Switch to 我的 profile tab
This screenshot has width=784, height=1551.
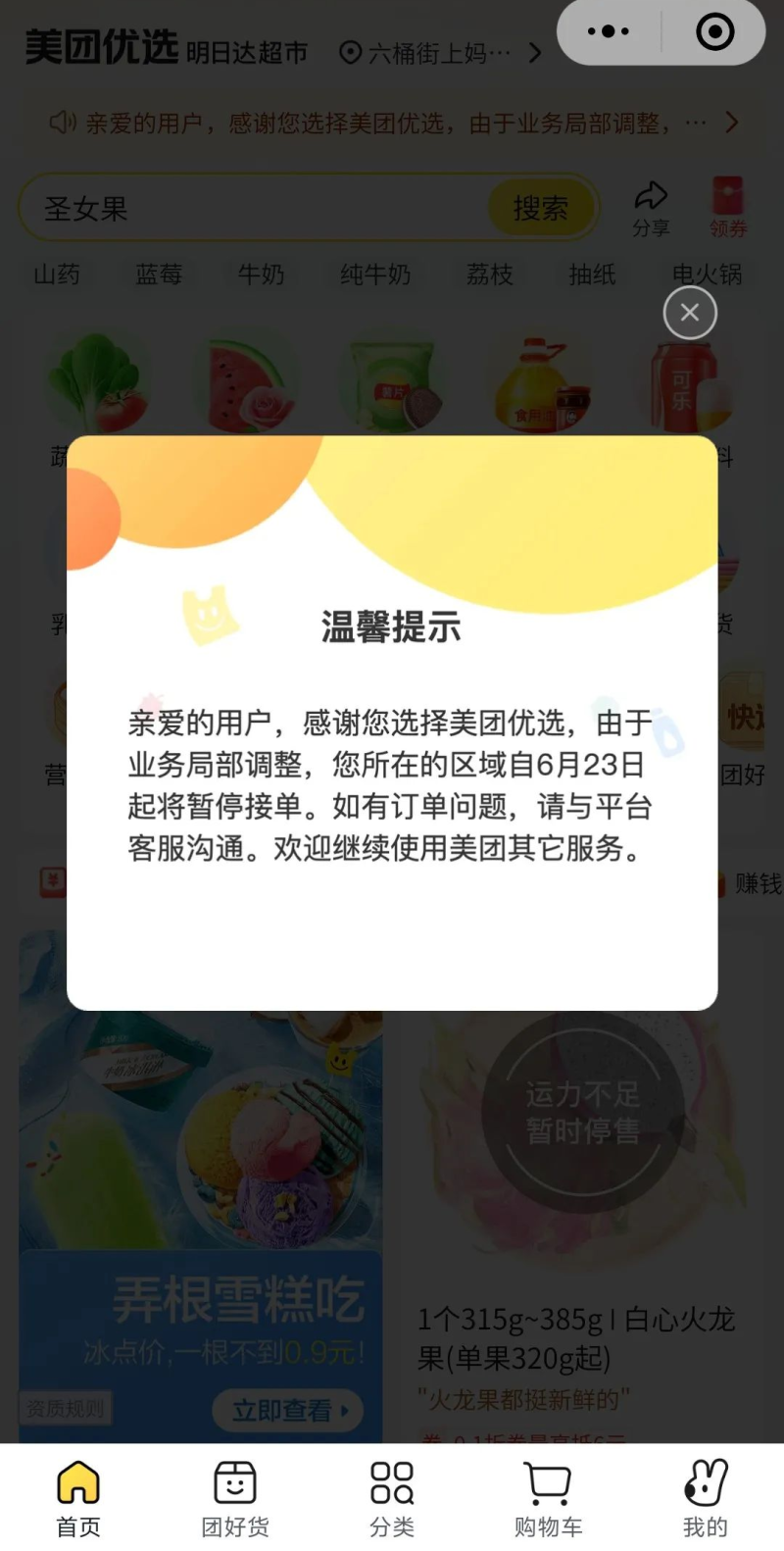point(706,1498)
